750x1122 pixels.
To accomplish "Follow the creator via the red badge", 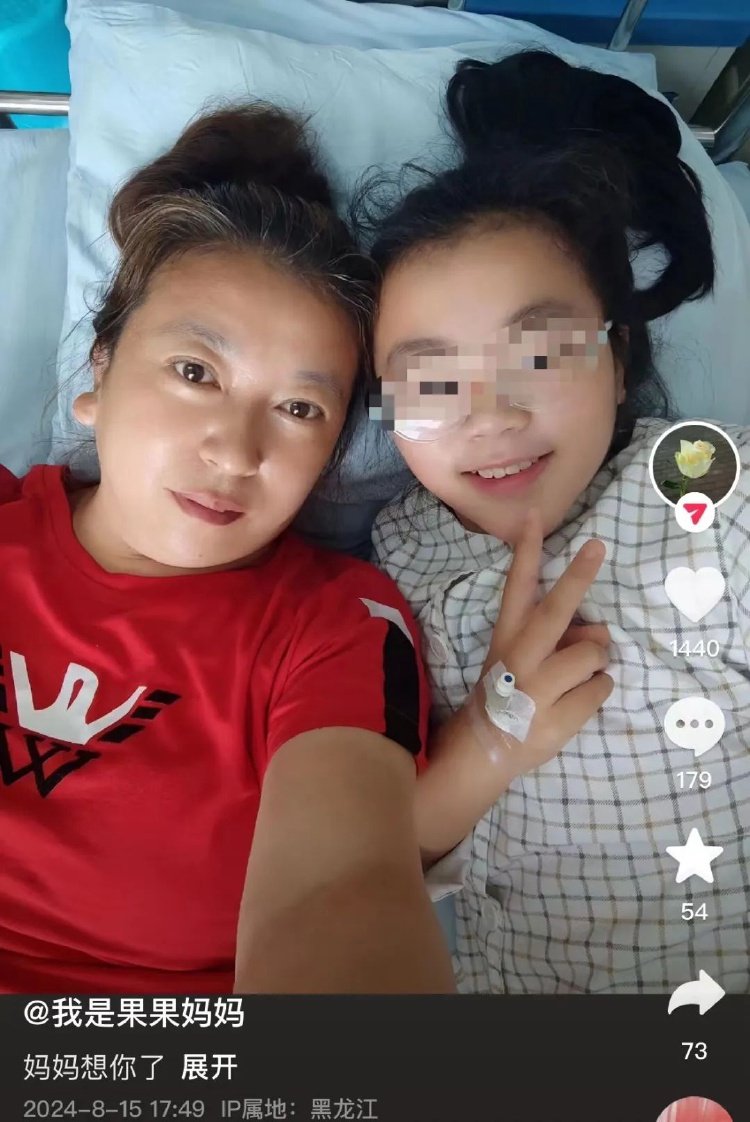I will tap(694, 513).
